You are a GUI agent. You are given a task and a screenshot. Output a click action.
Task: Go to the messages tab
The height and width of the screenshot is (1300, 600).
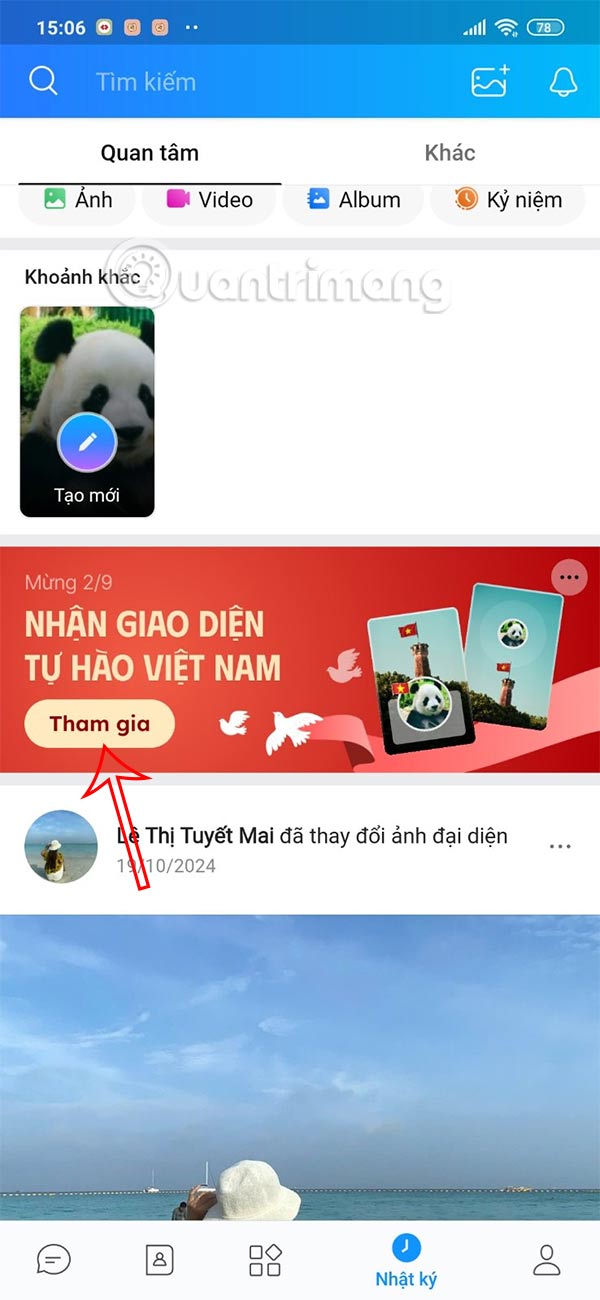[53, 1258]
